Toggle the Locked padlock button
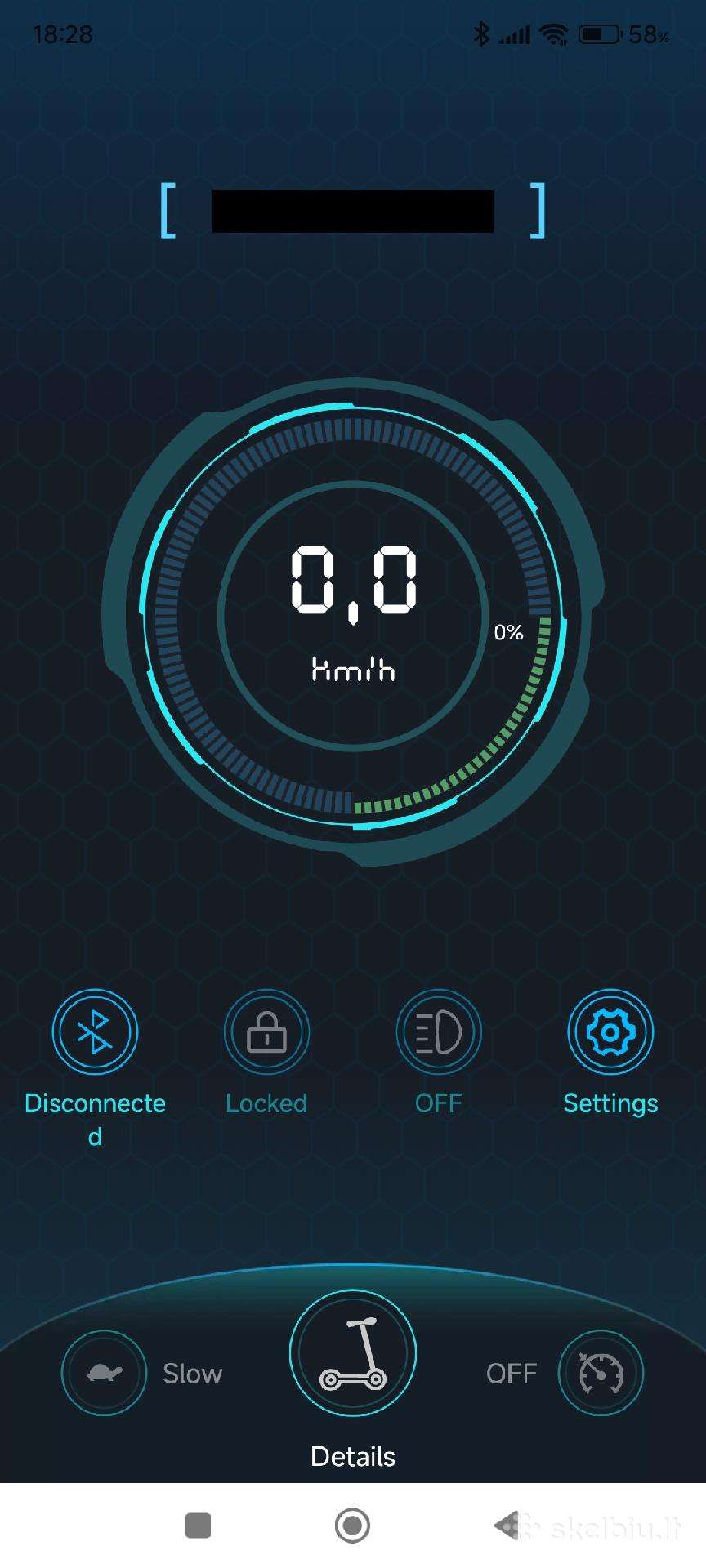 (x=266, y=1032)
